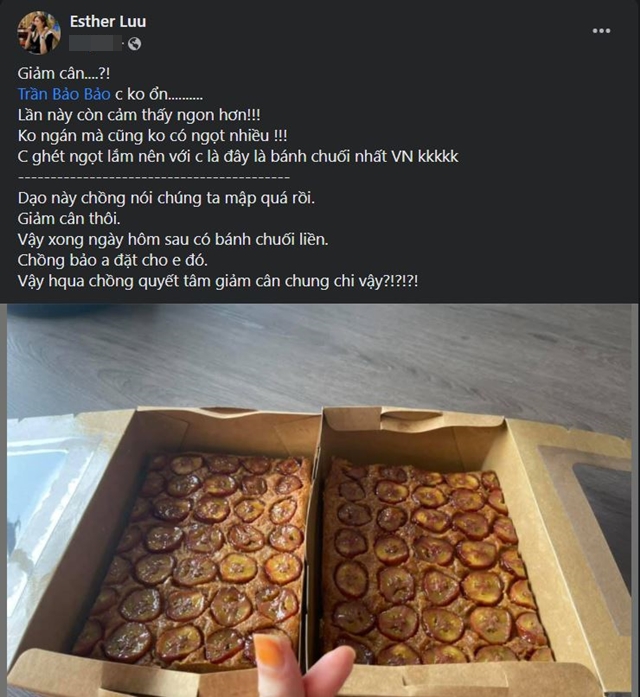
Task: View the banana cake photo full screen
Action: [x=320, y=500]
